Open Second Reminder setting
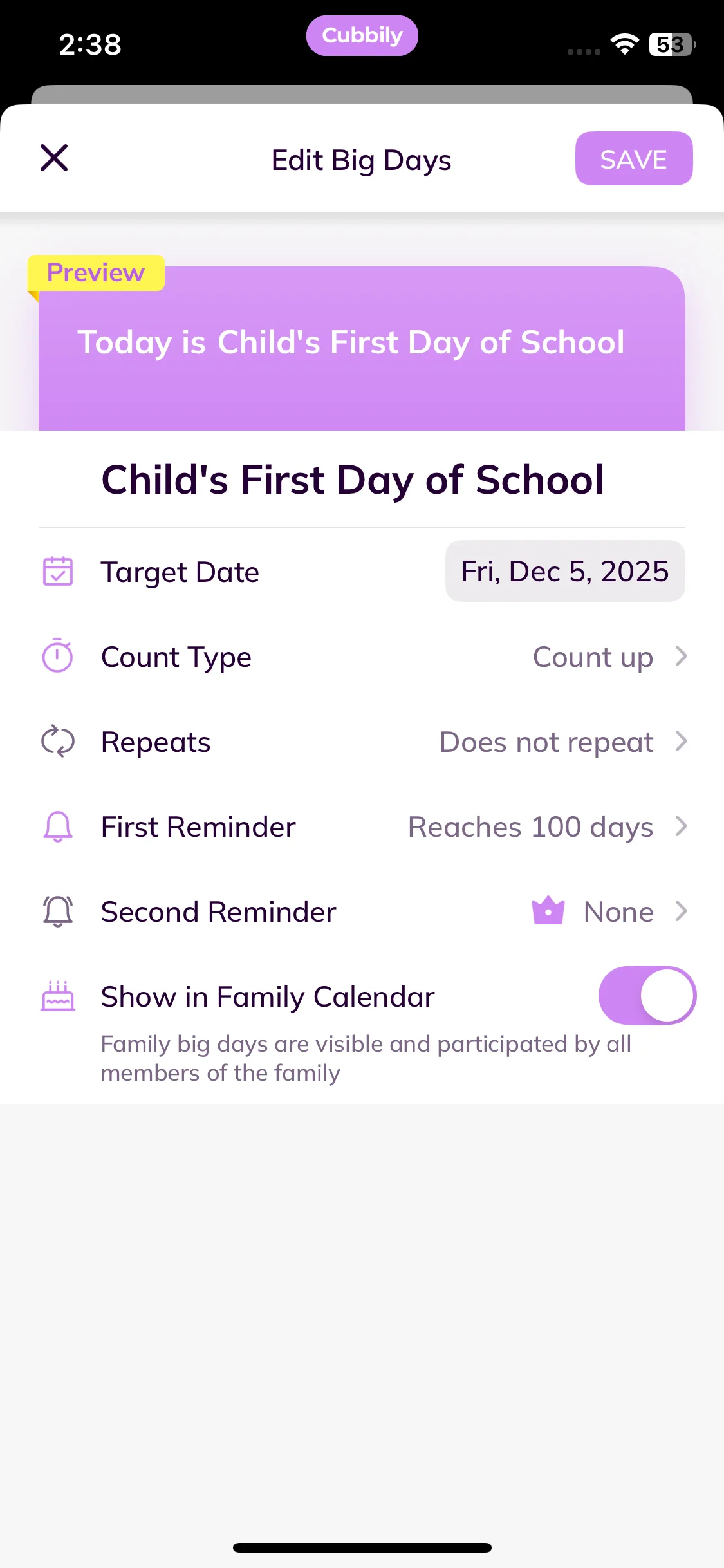The image size is (724, 1568). tap(362, 912)
